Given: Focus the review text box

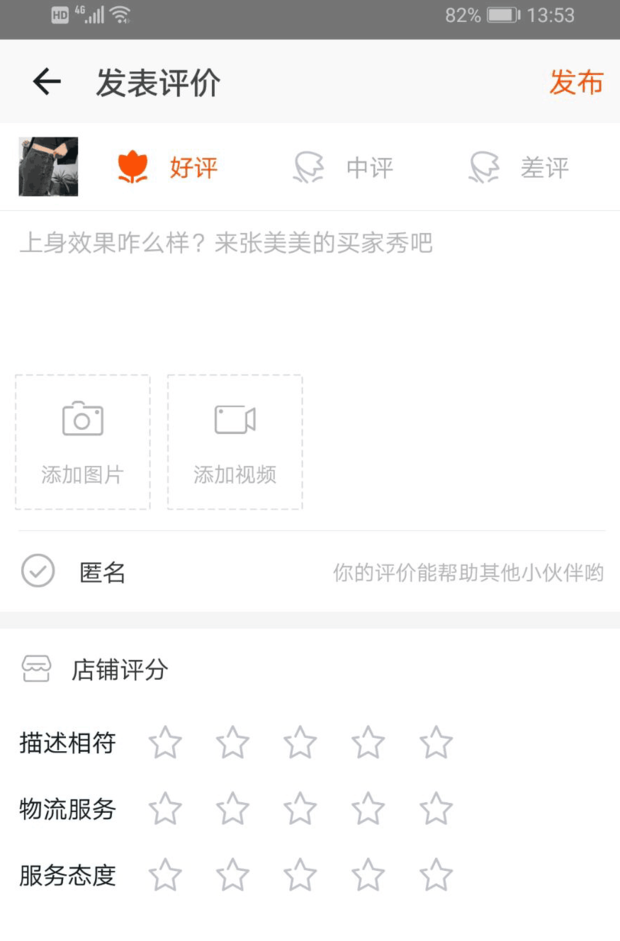Looking at the screenshot, I should 310,290.
